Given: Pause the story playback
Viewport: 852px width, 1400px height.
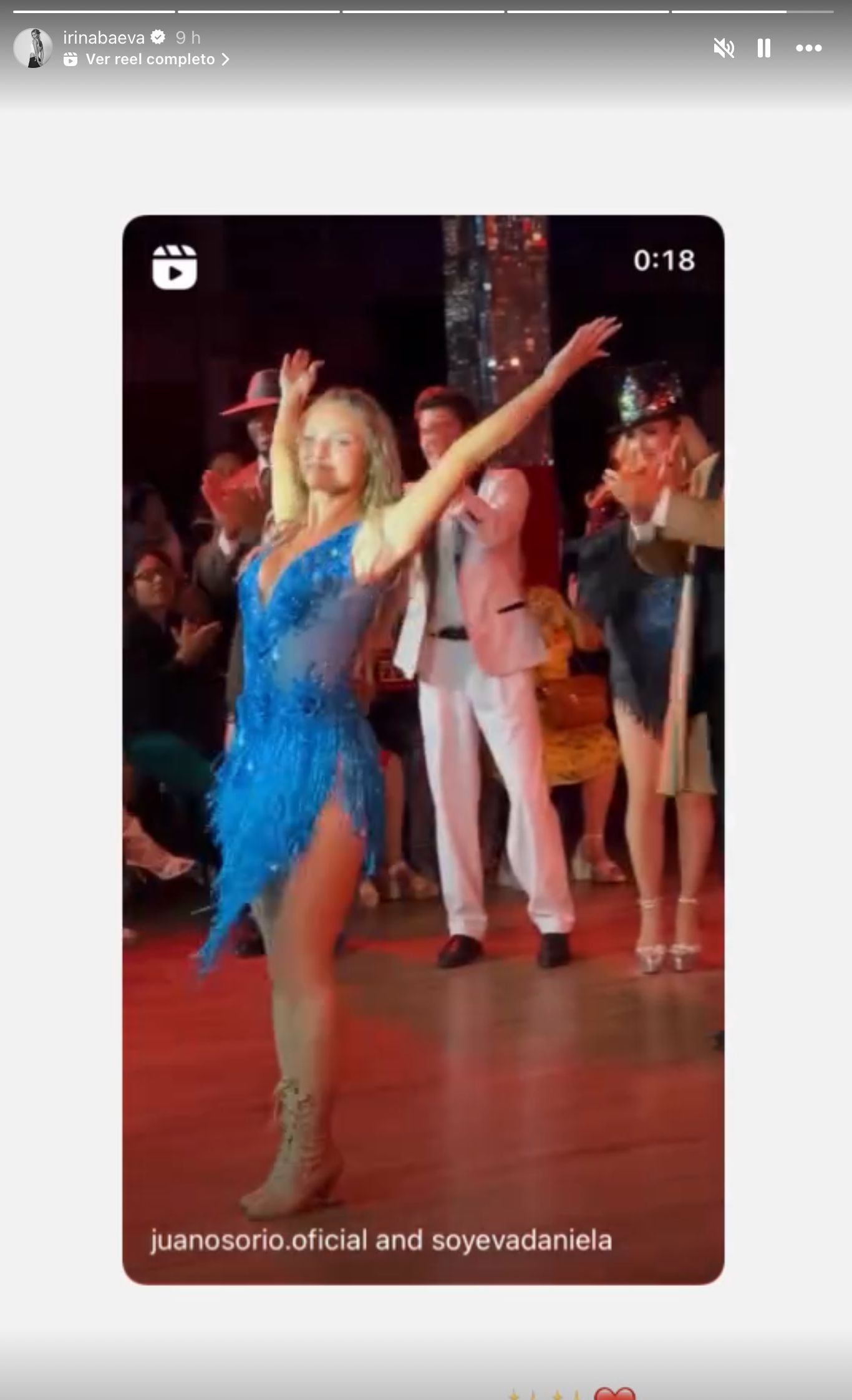Looking at the screenshot, I should click(764, 48).
